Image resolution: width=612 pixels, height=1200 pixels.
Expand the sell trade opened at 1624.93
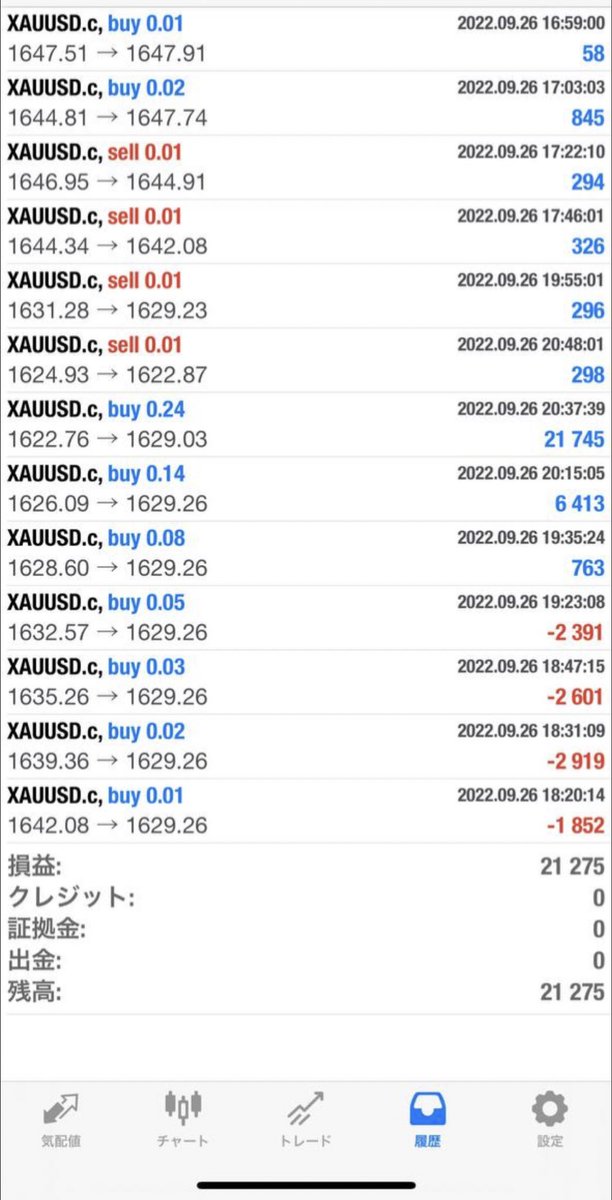[x=305, y=360]
